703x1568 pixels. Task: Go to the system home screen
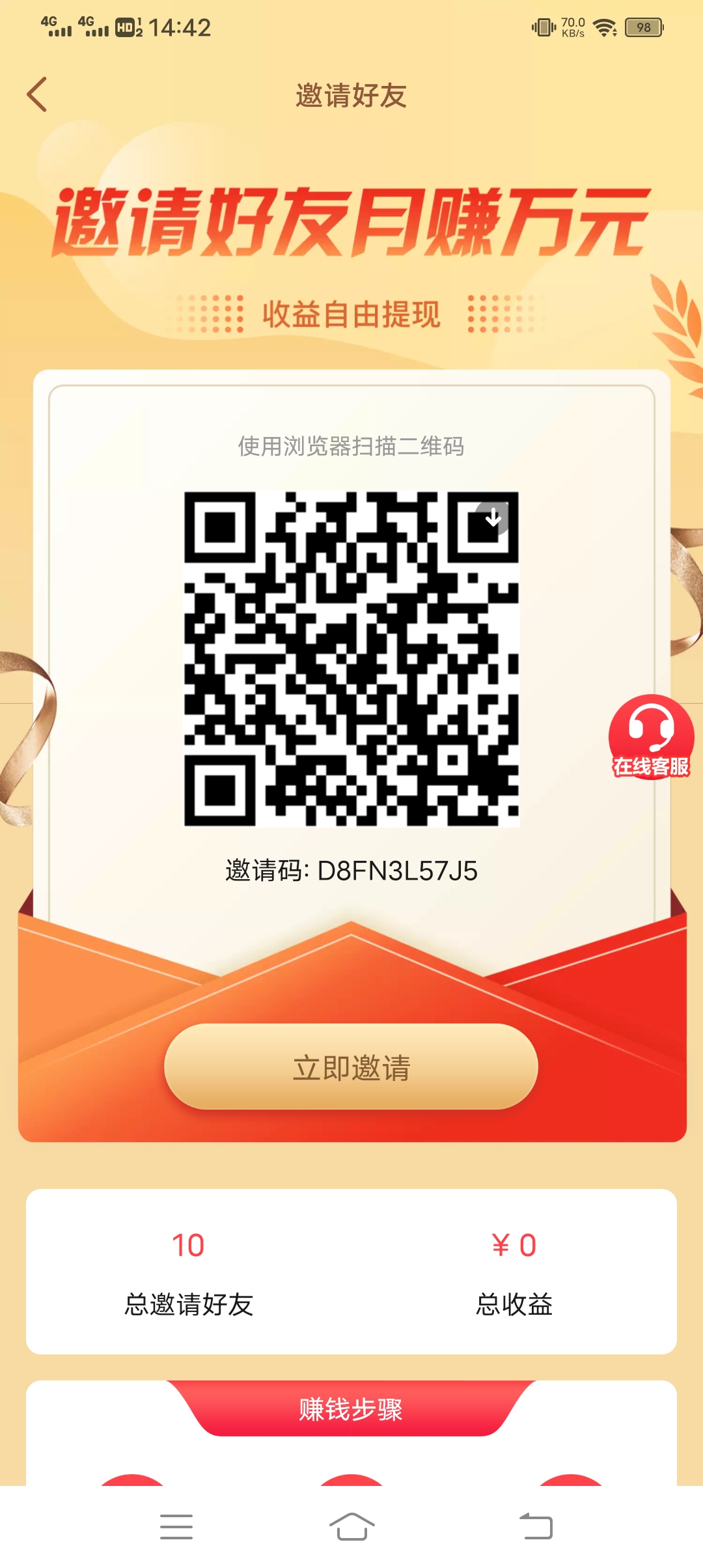[351, 1526]
